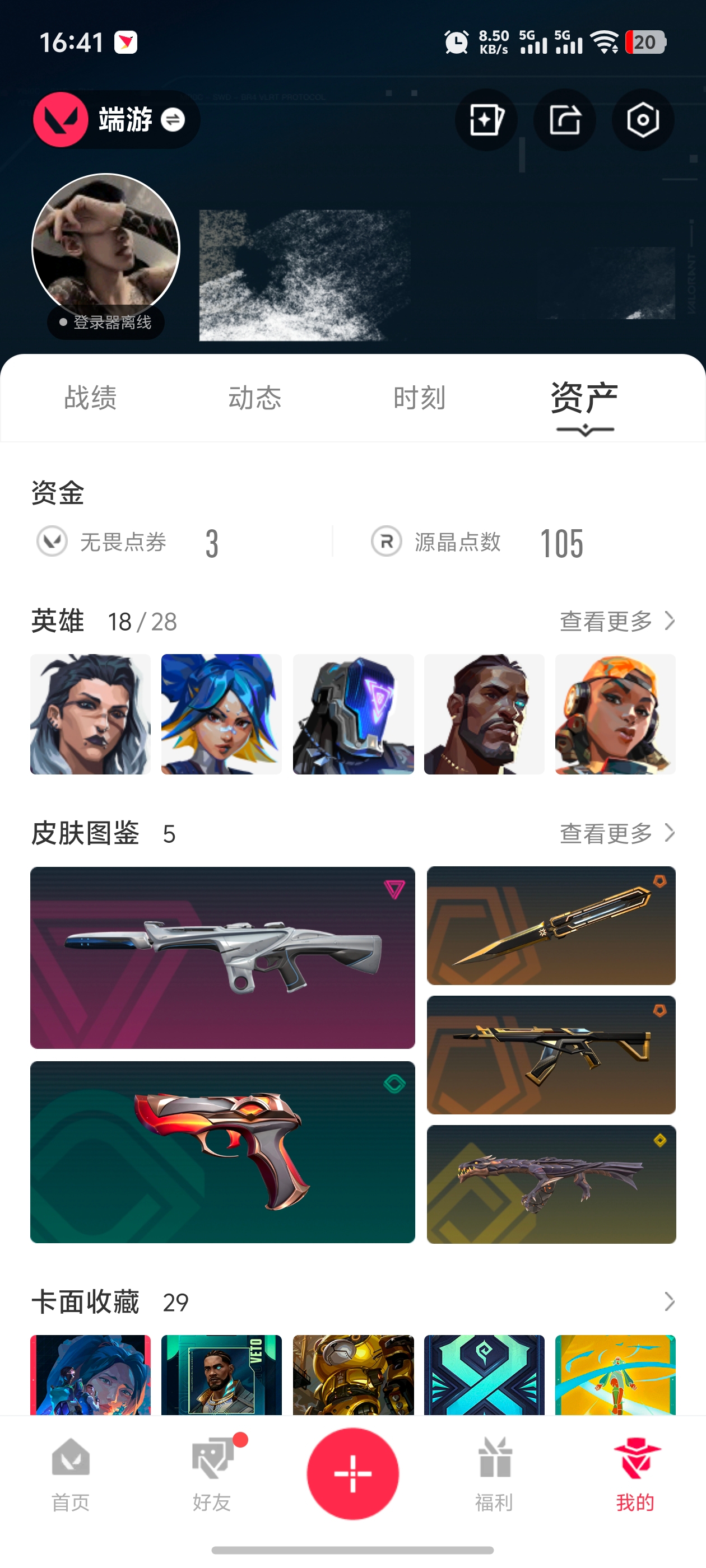
Task: Open the silver rifle skin card
Action: [222, 958]
